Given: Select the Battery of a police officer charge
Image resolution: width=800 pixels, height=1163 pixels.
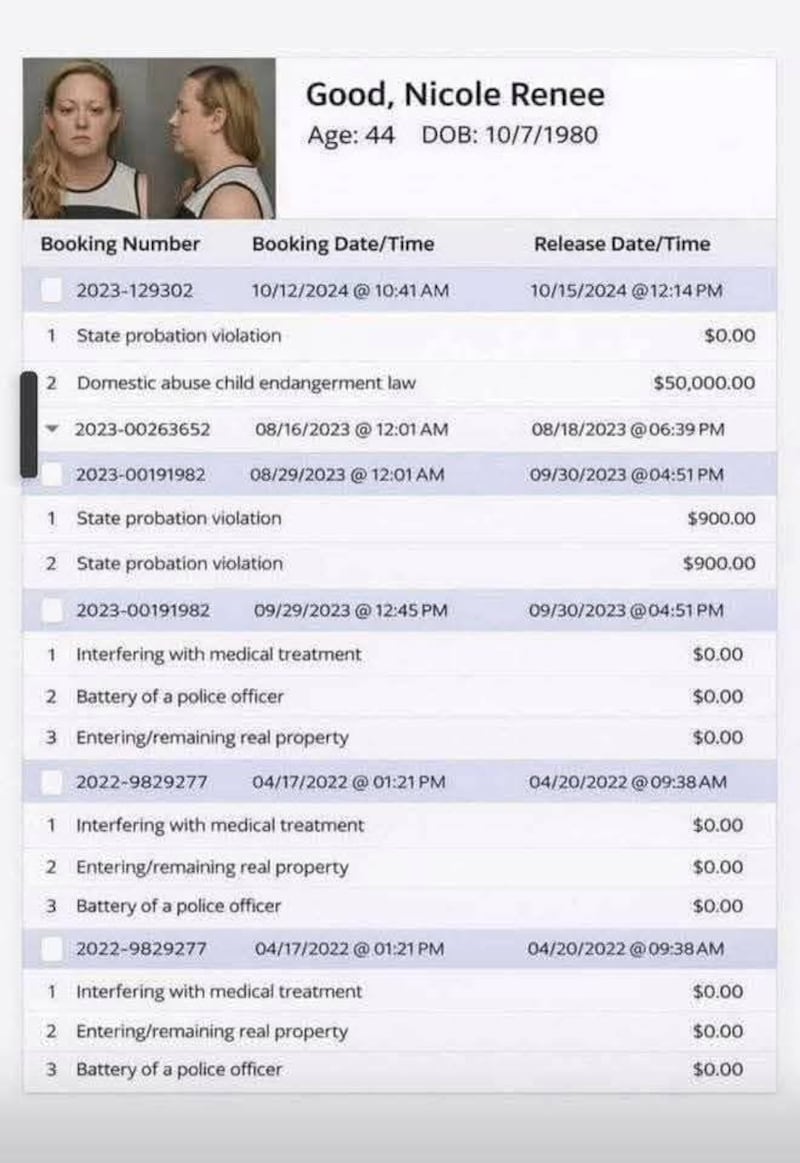Looking at the screenshot, I should (197, 696).
